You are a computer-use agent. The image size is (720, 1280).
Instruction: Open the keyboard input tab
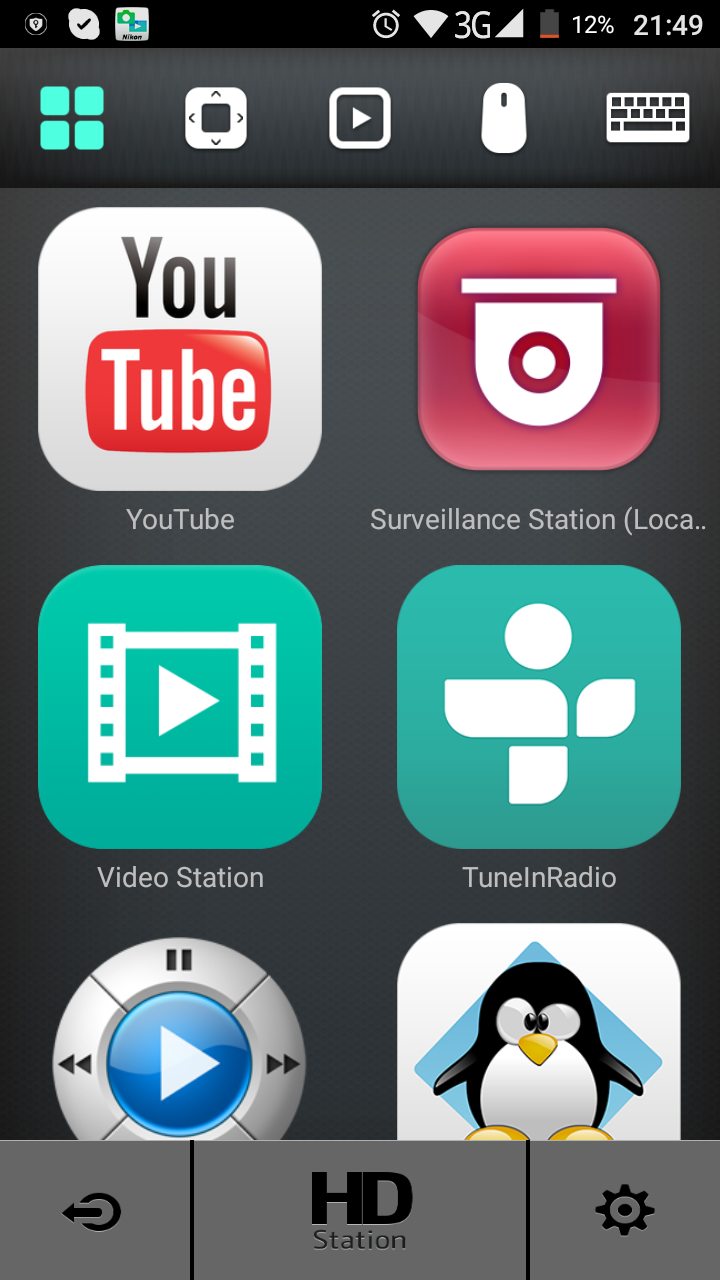(648, 118)
